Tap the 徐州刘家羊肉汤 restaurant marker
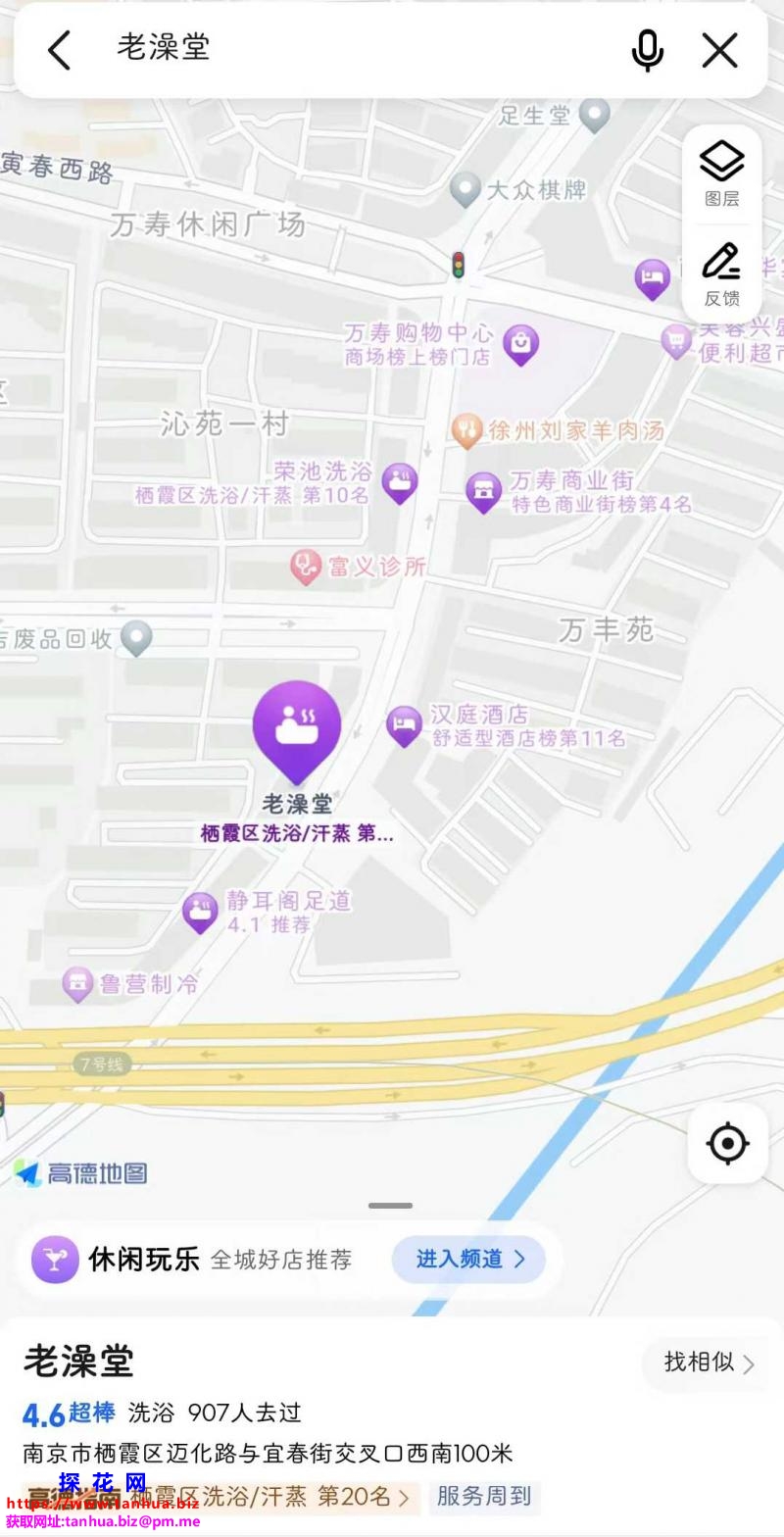This screenshot has width=784, height=1537. point(467,430)
